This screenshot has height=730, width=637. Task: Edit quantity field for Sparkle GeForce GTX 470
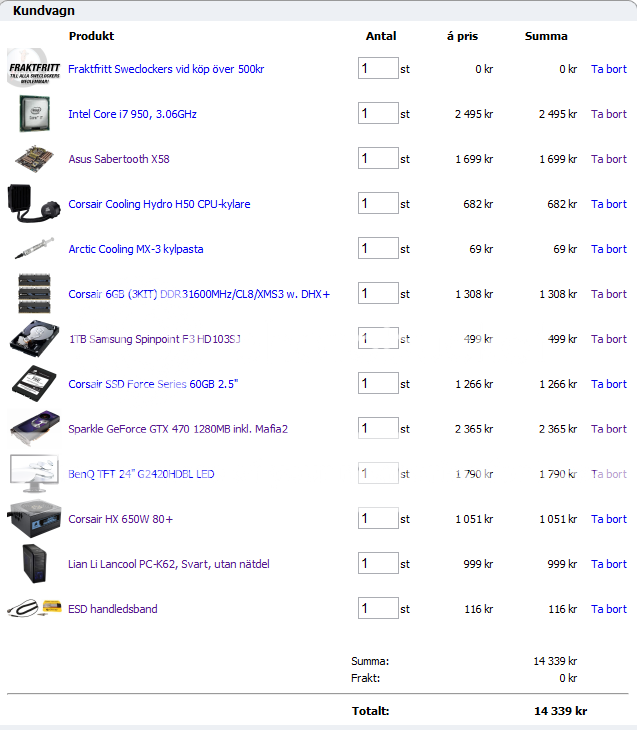pos(377,428)
